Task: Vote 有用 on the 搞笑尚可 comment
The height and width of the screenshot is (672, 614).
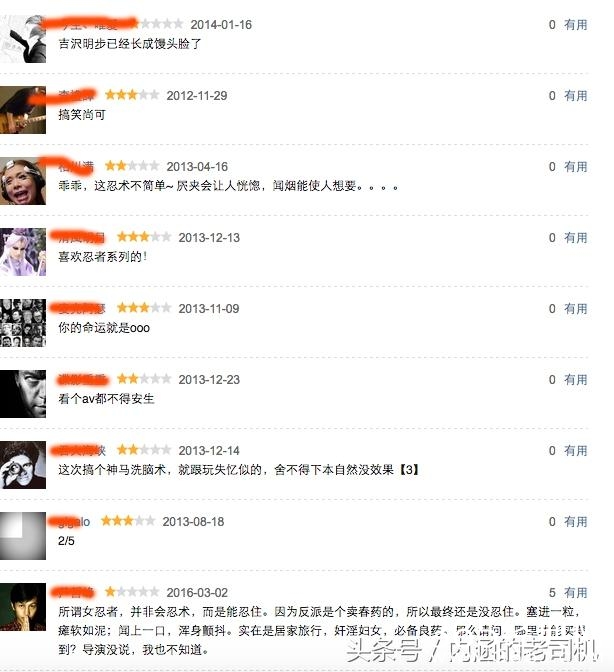Action: click(x=575, y=96)
